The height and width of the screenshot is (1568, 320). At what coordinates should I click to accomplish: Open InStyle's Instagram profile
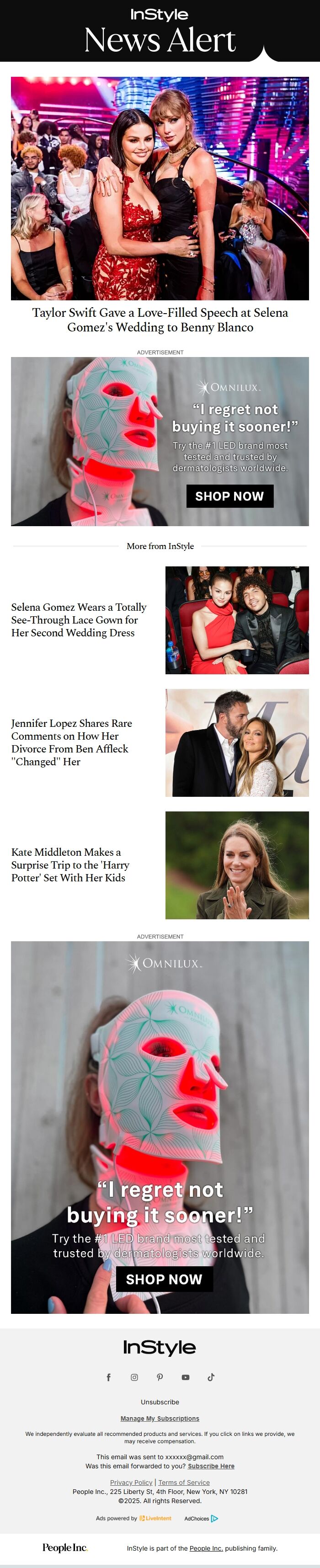coord(134,1377)
